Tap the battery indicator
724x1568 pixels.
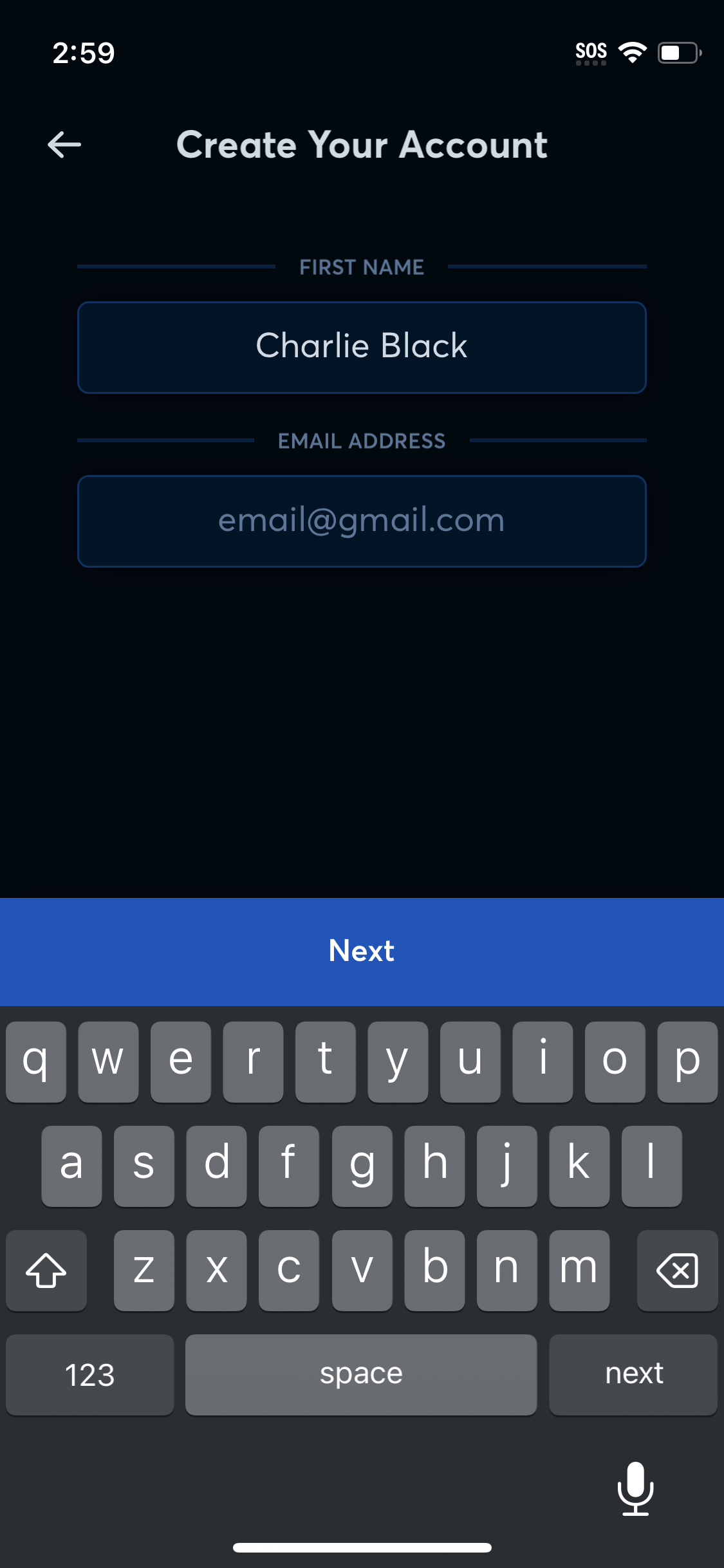click(680, 51)
